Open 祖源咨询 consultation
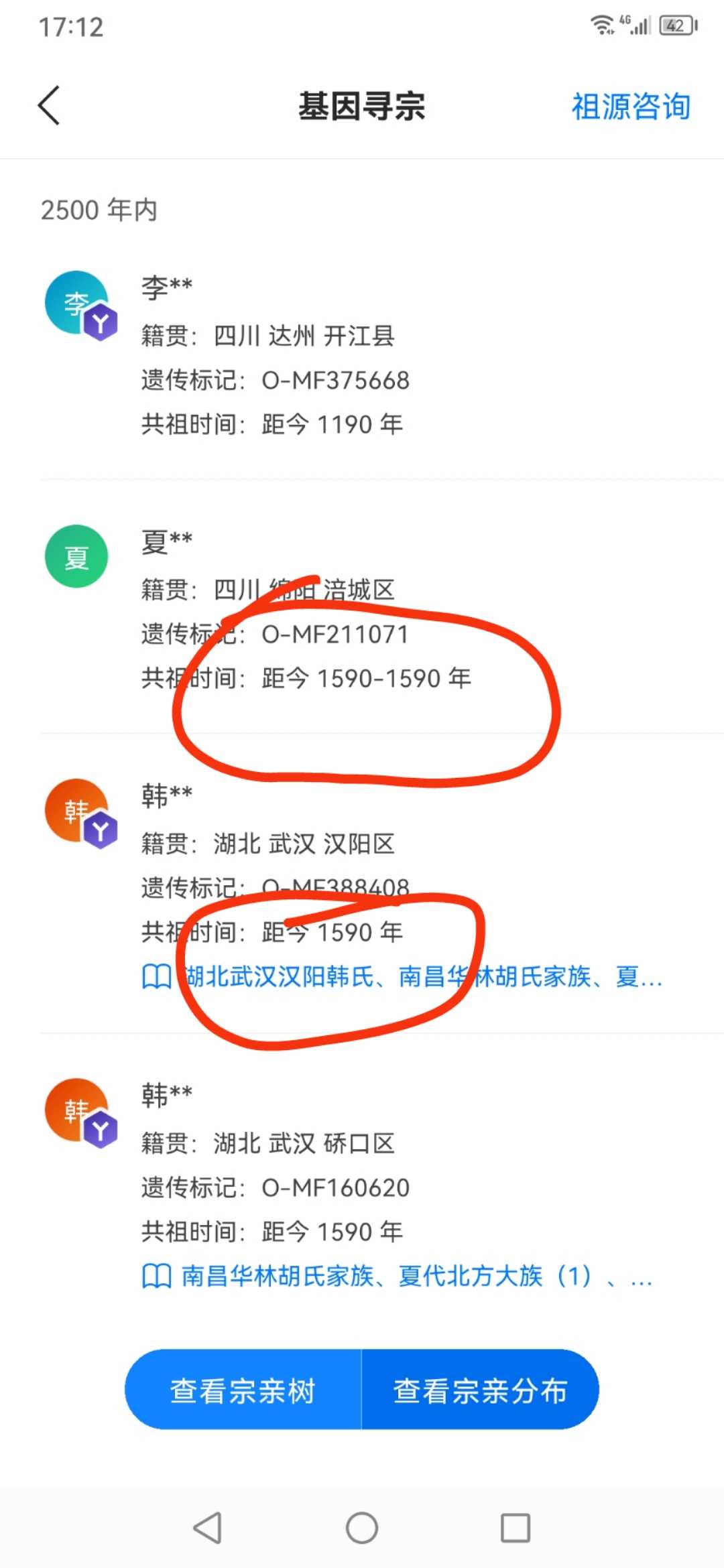The height and width of the screenshot is (1568, 724). point(630,107)
